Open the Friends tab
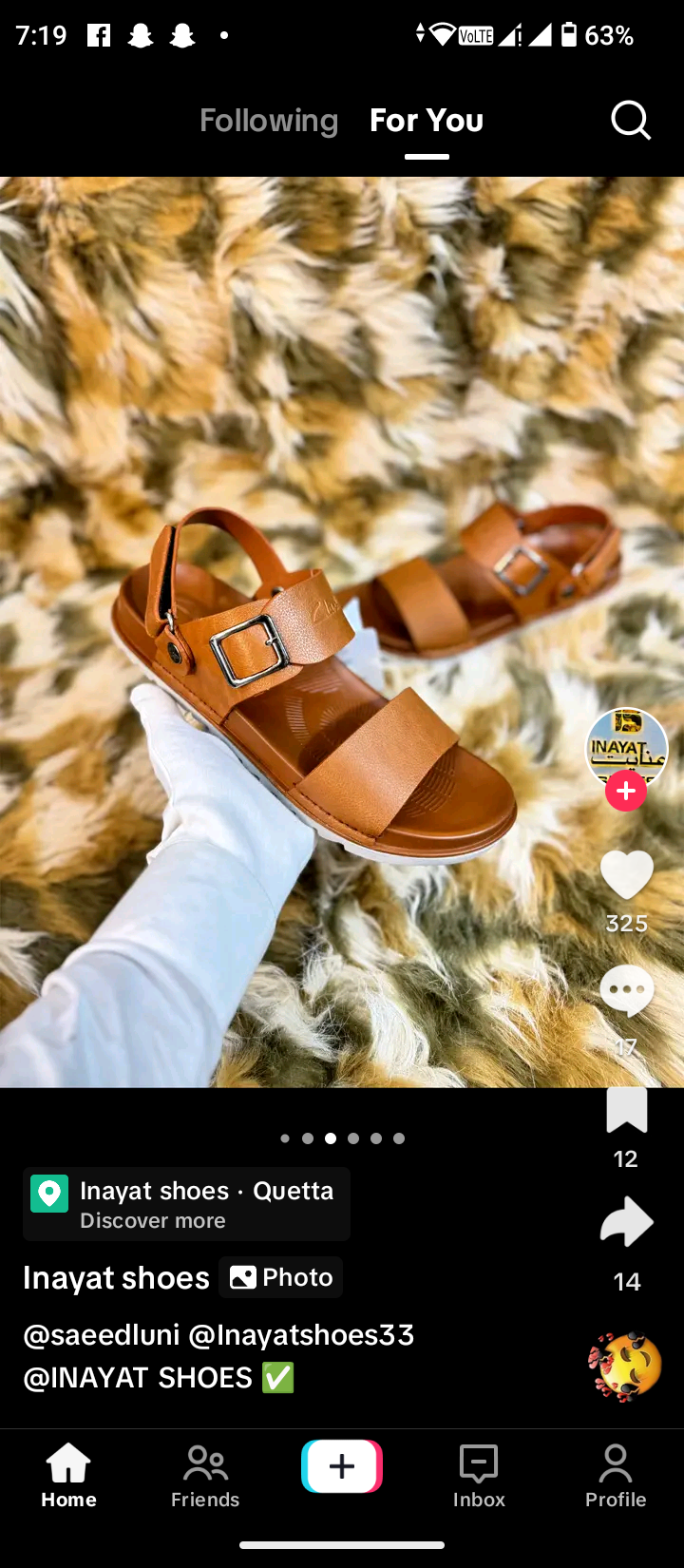684x1568 pixels. coord(205,1474)
